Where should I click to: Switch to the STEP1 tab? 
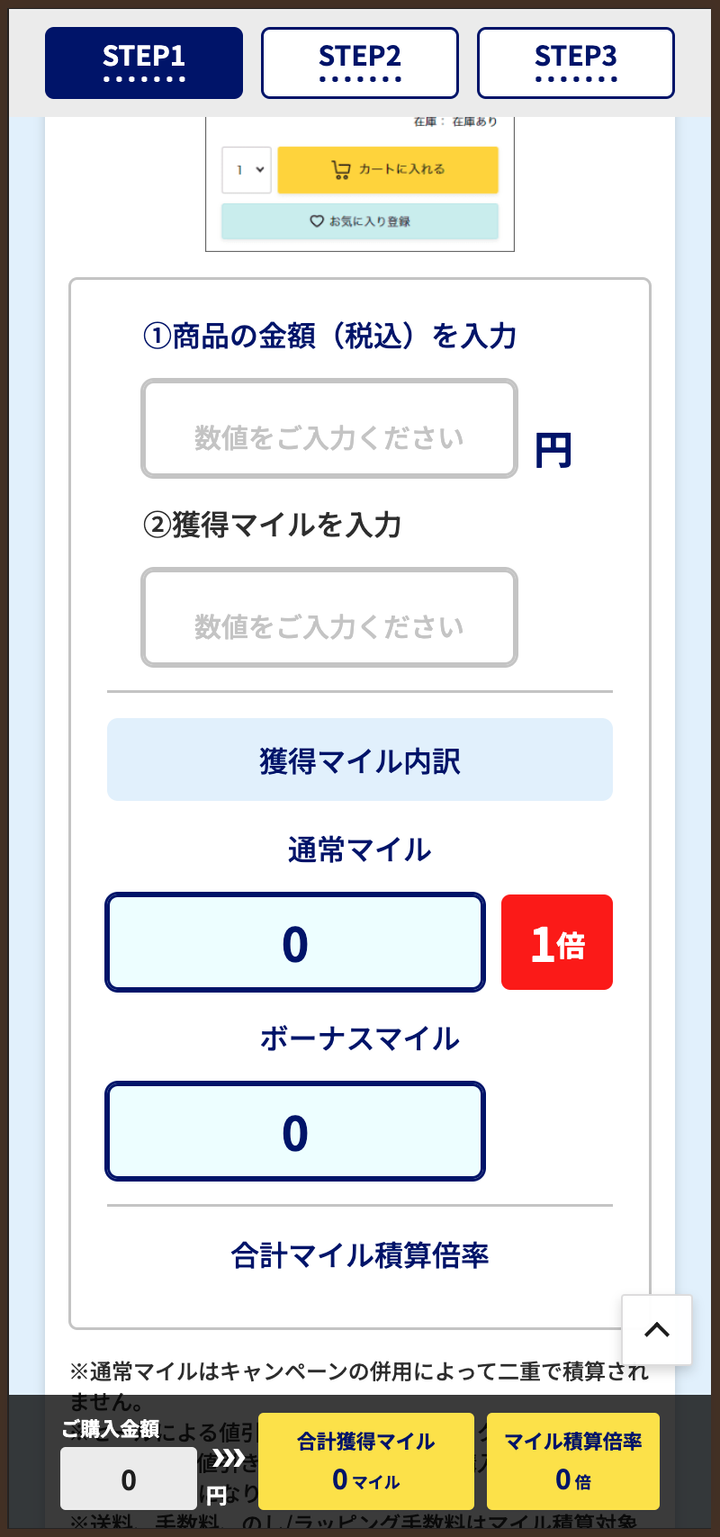click(x=144, y=63)
